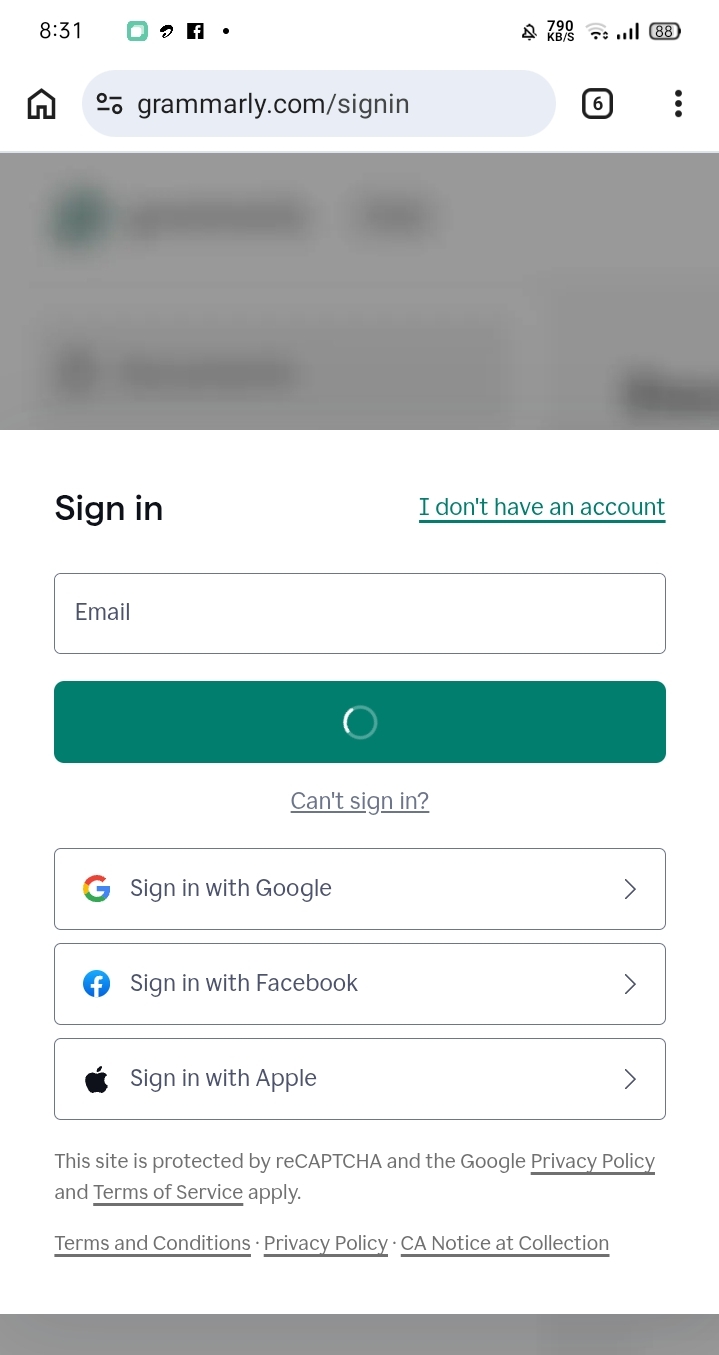This screenshot has height=1355, width=719.
Task: Open Terms and Conditions link
Action: 152,1243
